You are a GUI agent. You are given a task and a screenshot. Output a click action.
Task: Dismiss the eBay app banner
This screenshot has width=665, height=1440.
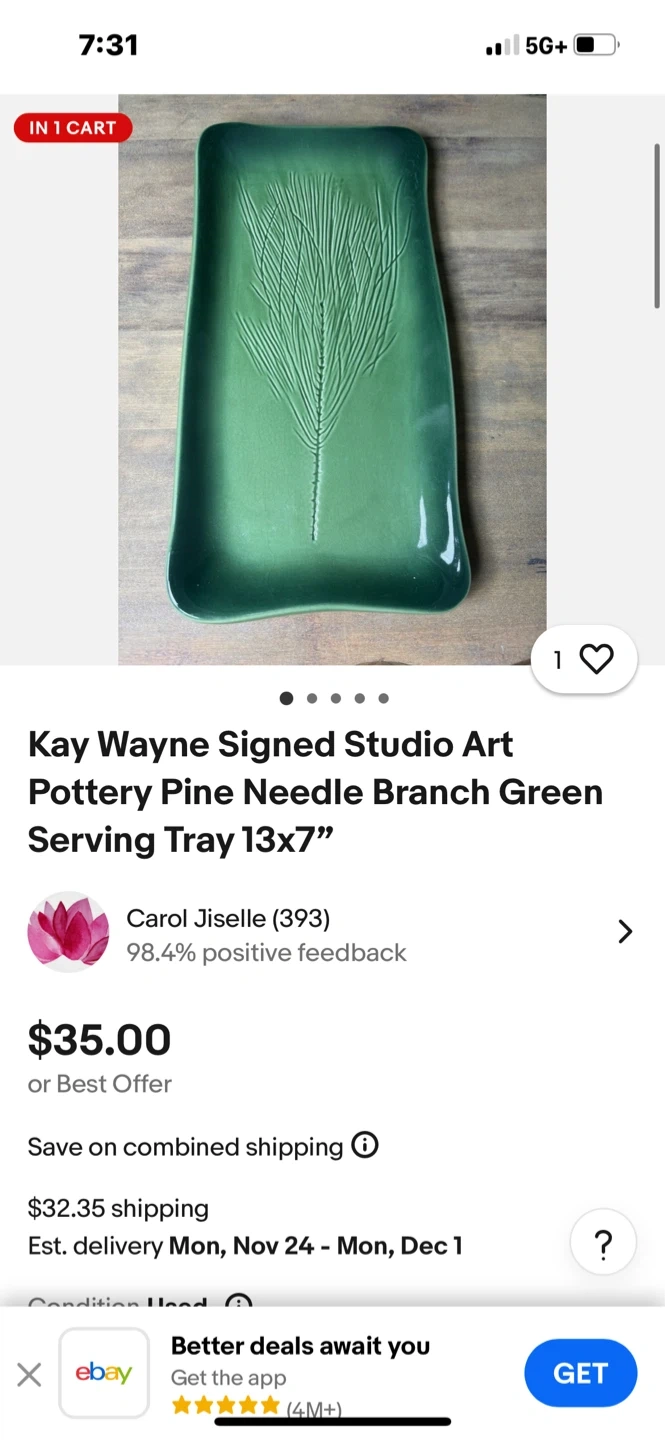(30, 1375)
